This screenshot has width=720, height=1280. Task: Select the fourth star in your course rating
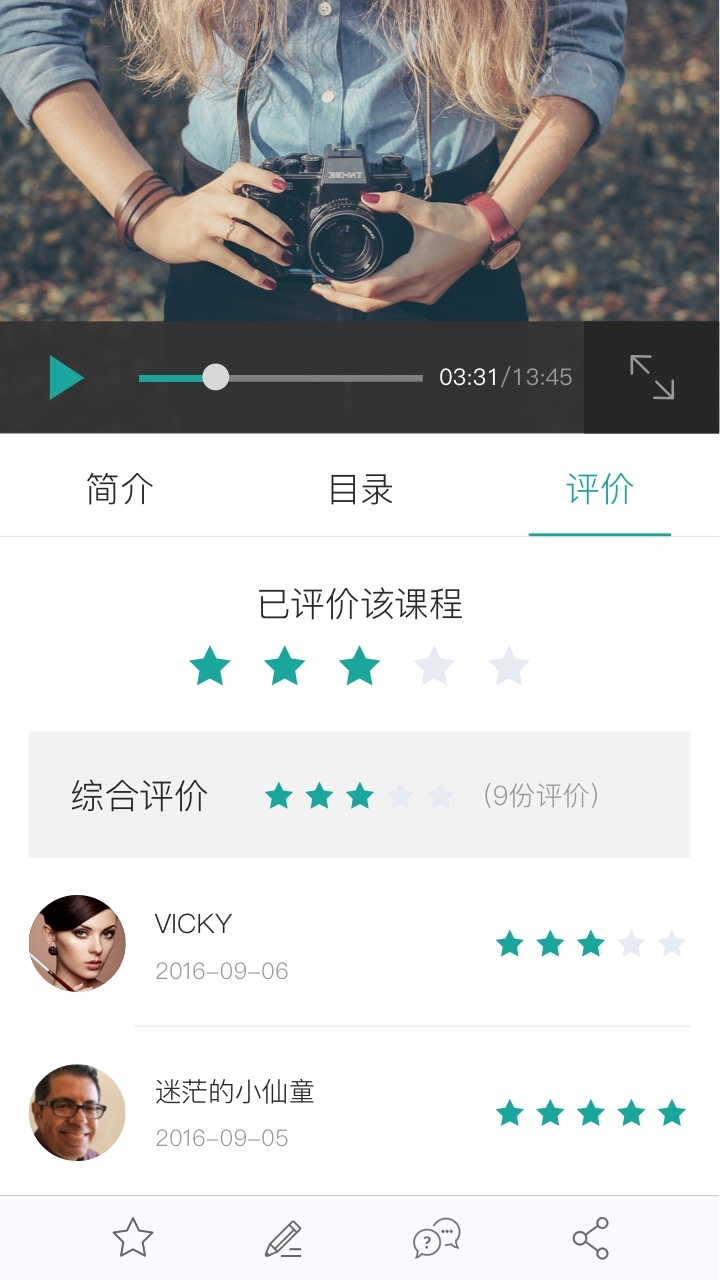[434, 665]
